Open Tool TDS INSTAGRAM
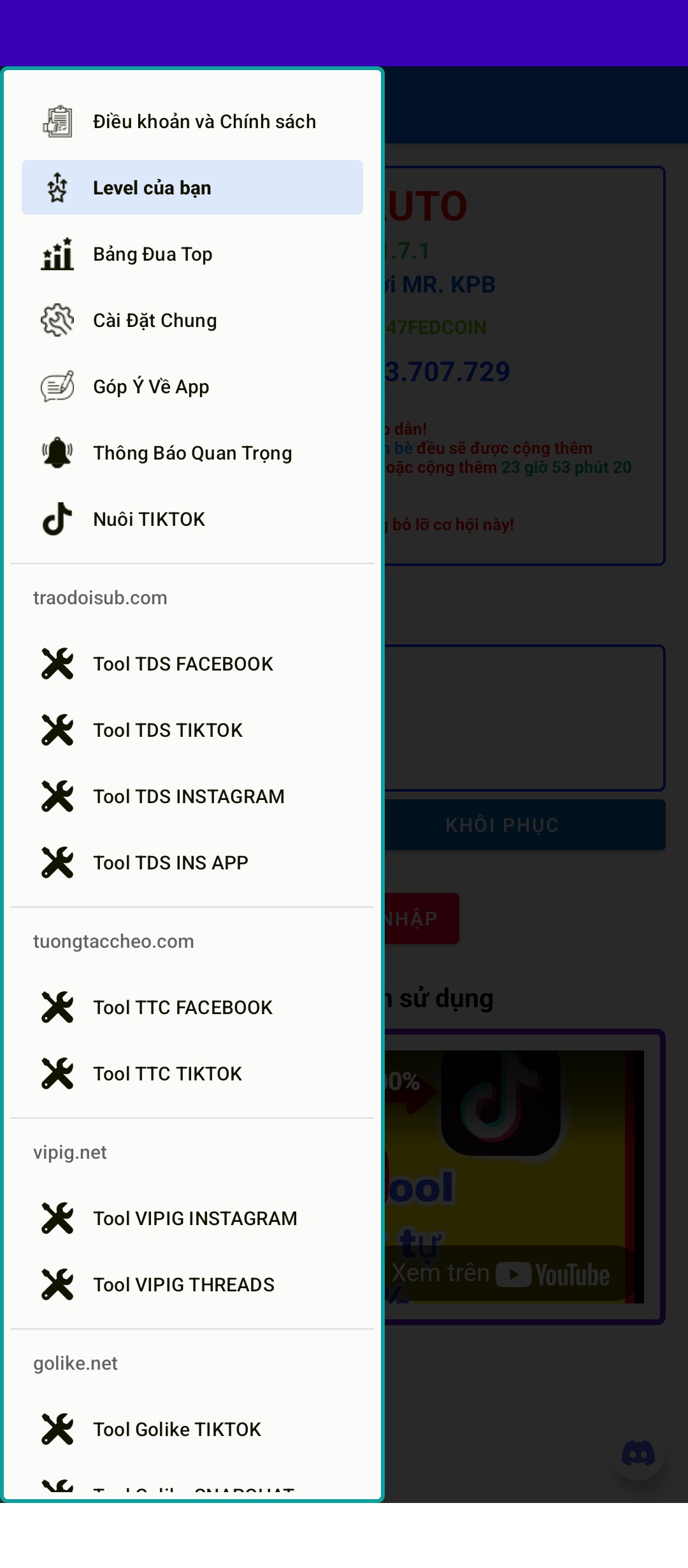This screenshot has height=1568, width=688. point(192,796)
